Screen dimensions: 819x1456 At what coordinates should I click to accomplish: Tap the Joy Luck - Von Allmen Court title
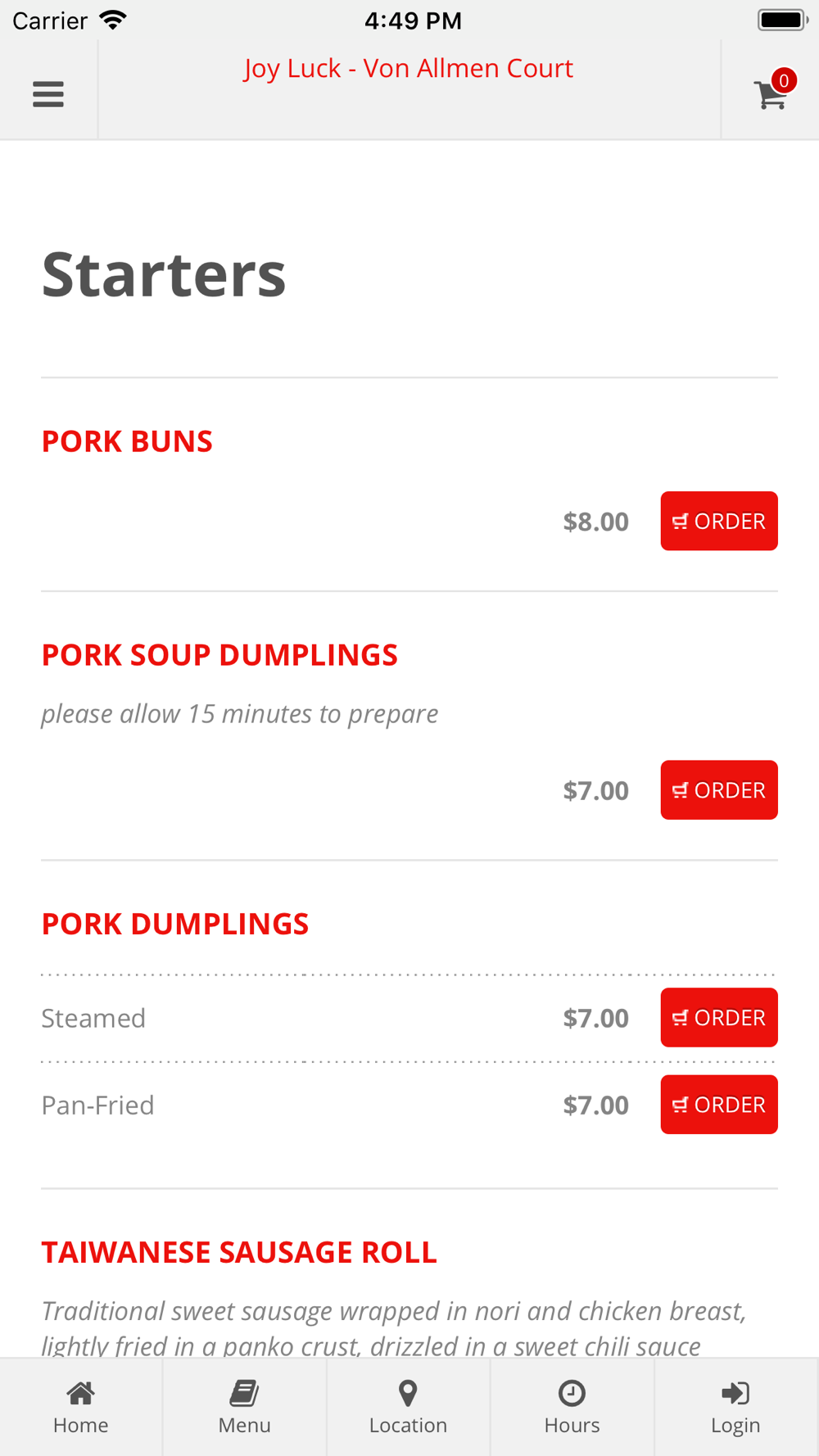[409, 69]
